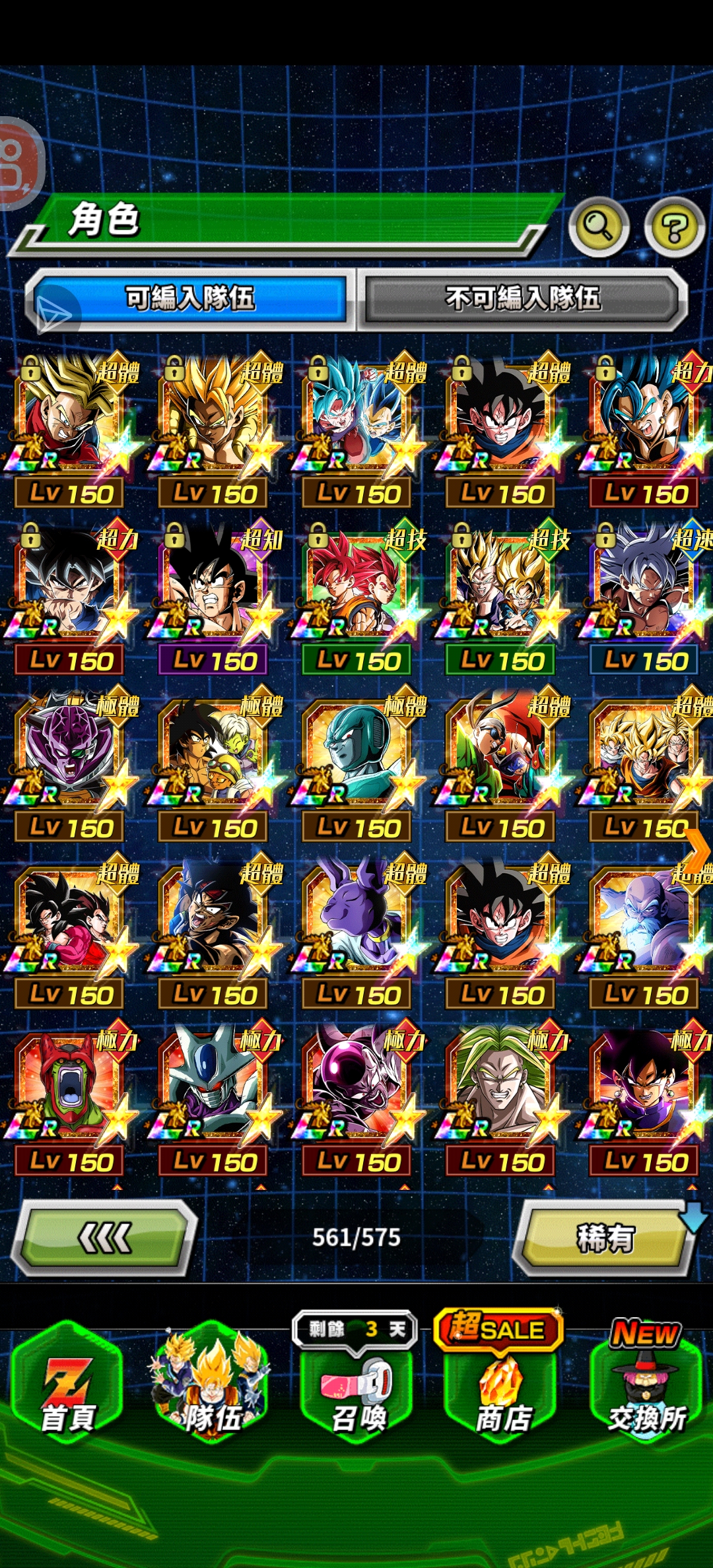Select the 可編入隊伍 tab

[190, 298]
